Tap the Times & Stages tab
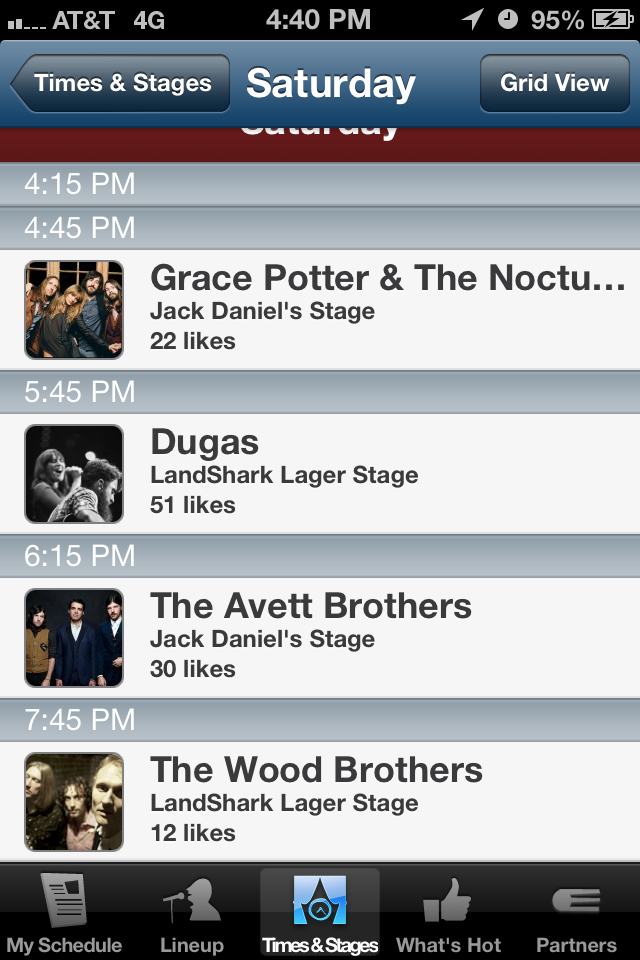Viewport: 640px width, 960px height. (320, 914)
